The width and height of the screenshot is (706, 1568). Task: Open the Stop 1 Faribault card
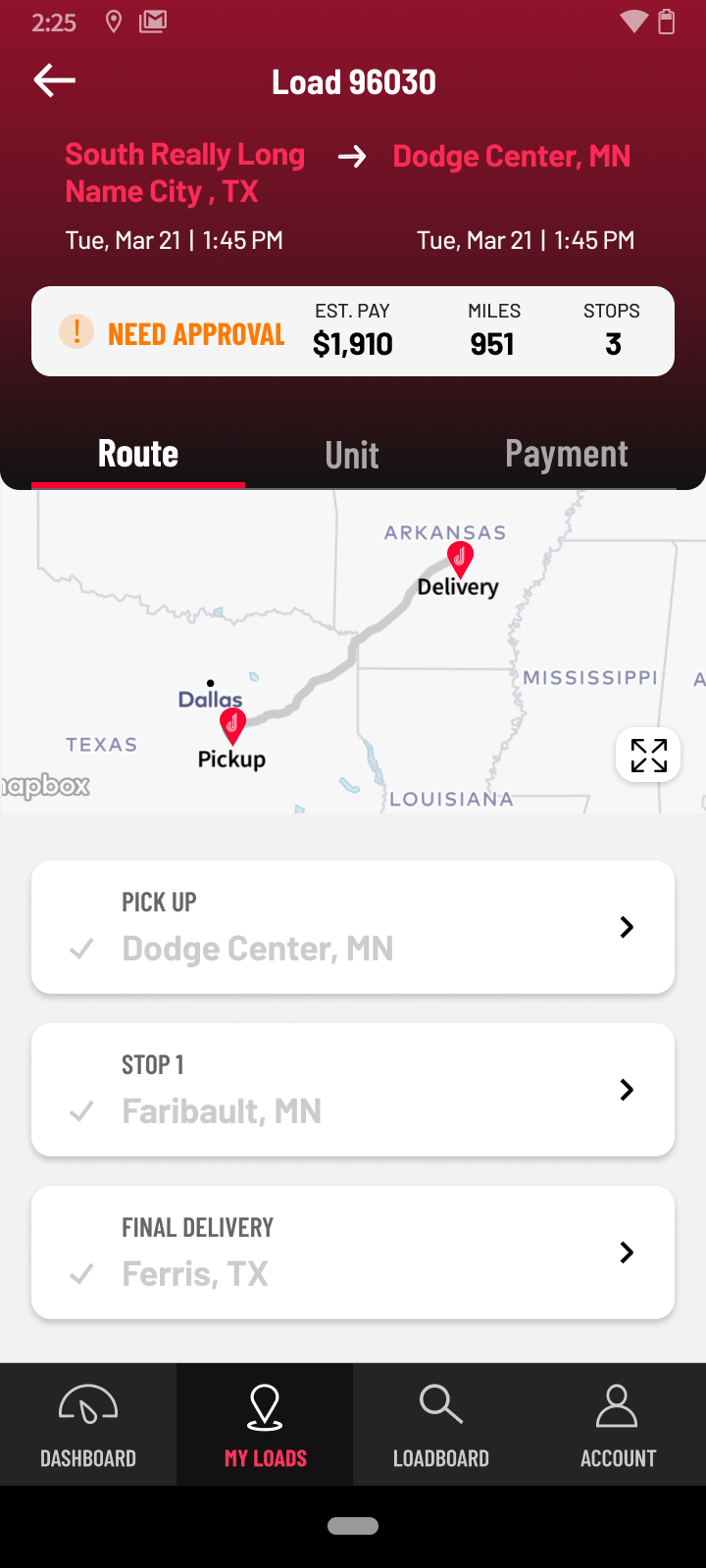(x=353, y=1090)
